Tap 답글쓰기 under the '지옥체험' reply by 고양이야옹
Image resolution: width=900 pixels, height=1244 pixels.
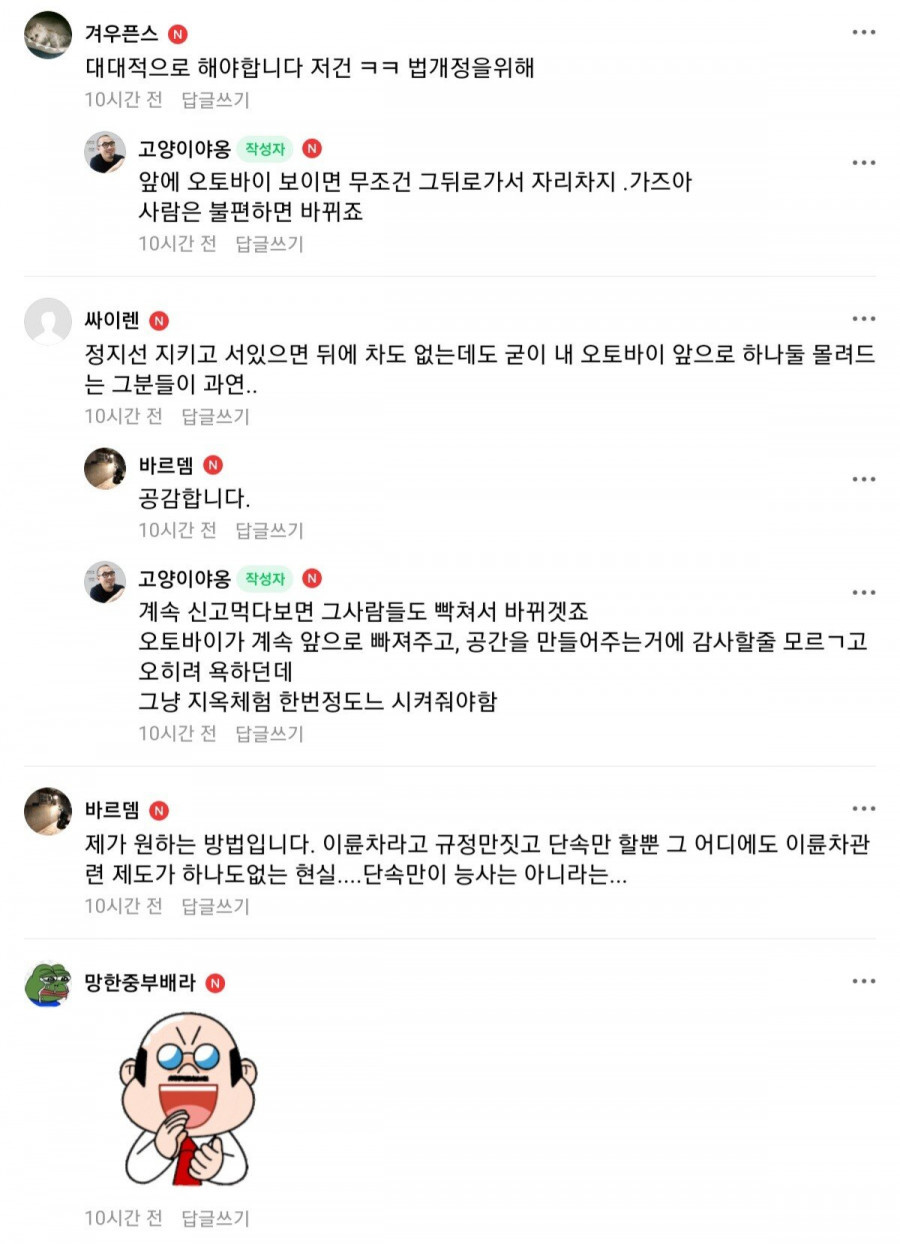point(269,733)
